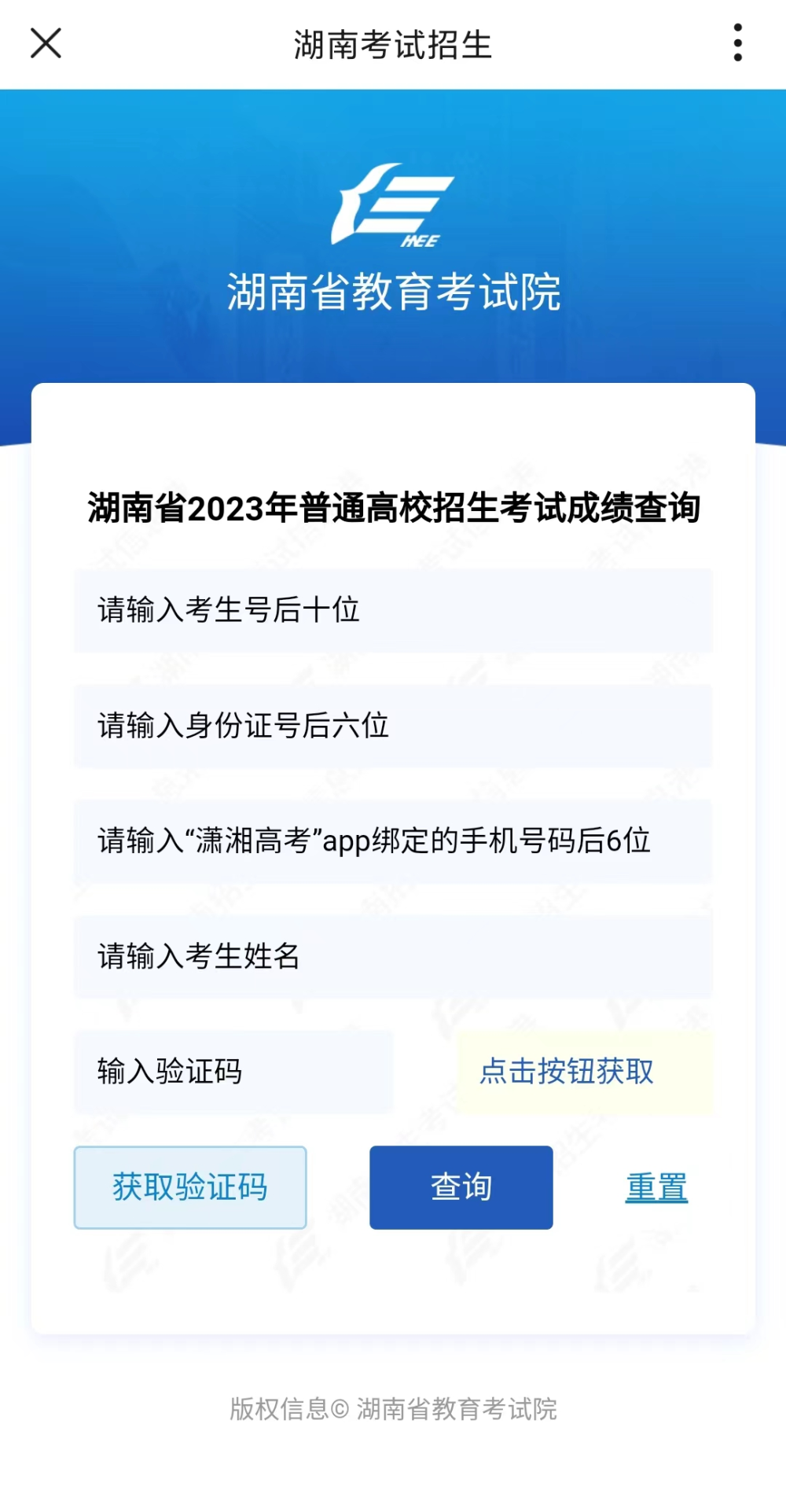Submit with the 查询 button
Screen dimensions: 786x1512
click(x=461, y=1187)
